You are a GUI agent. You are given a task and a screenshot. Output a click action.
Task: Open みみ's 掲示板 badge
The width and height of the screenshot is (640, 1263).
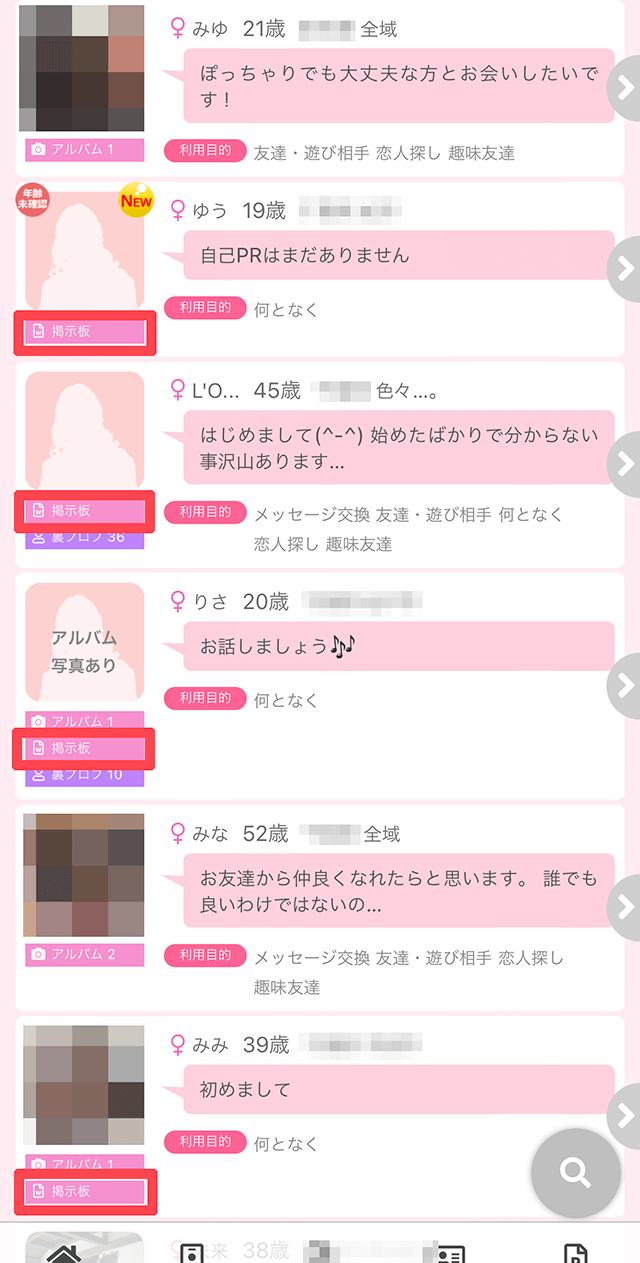pyautogui.click(x=84, y=1191)
